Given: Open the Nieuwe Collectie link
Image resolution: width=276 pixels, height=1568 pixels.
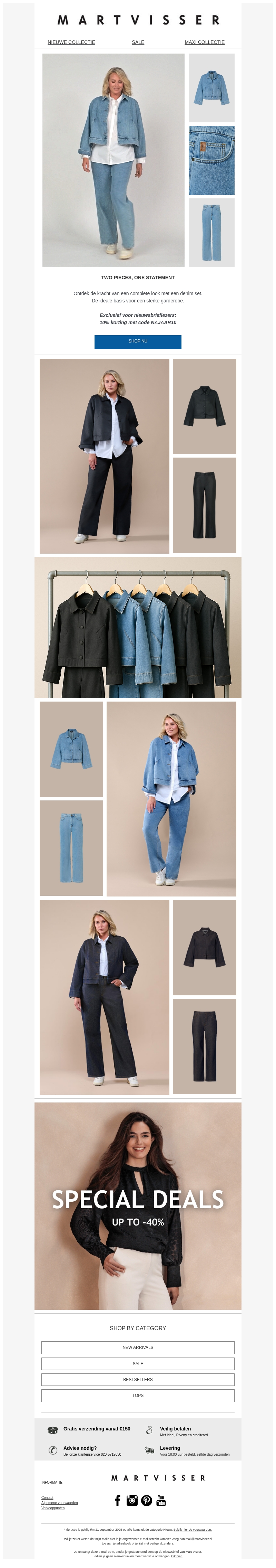Looking at the screenshot, I should (71, 42).
